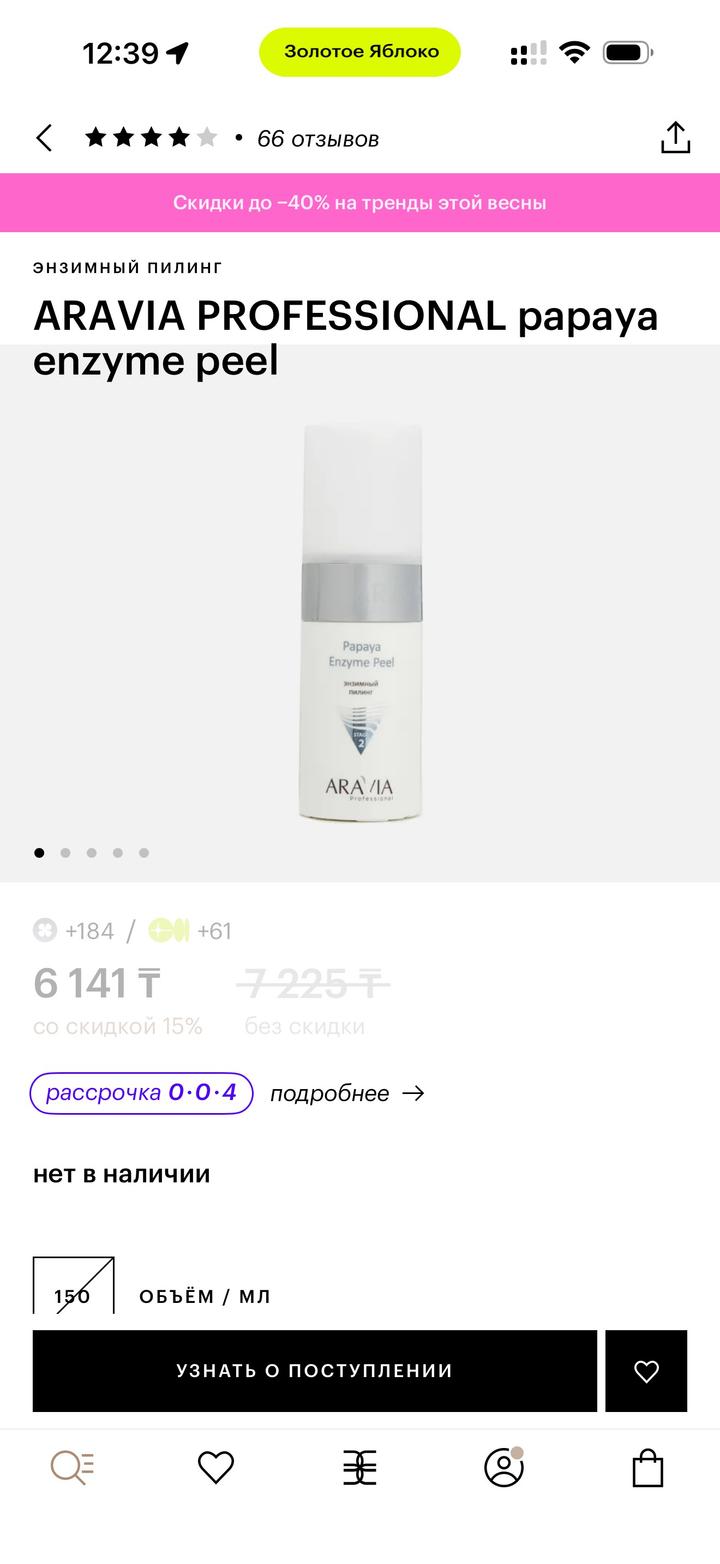Open the profile tab

click(504, 1468)
